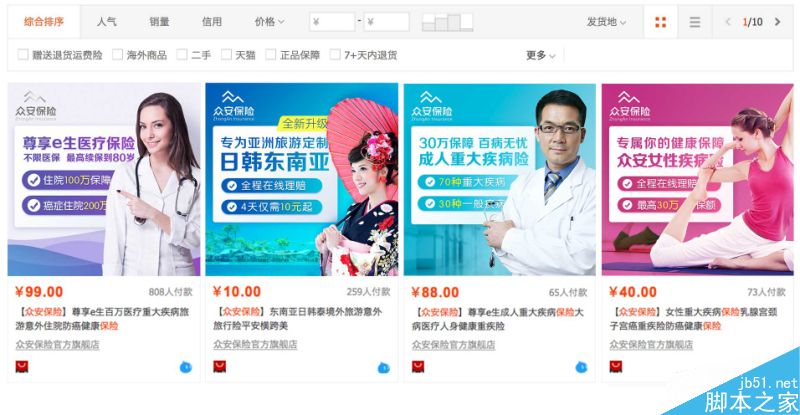Image resolution: width=800 pixels, height=415 pixels.
Task: Open 众安保险官方旗舰店 store under ¥88.00 item
Action: pos(453,344)
